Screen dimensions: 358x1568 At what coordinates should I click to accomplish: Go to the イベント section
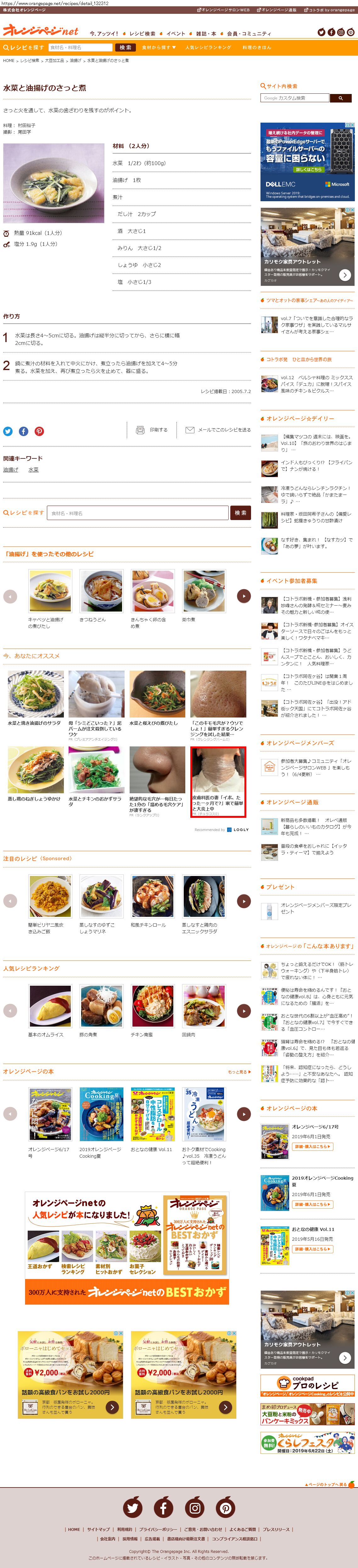[x=175, y=33]
